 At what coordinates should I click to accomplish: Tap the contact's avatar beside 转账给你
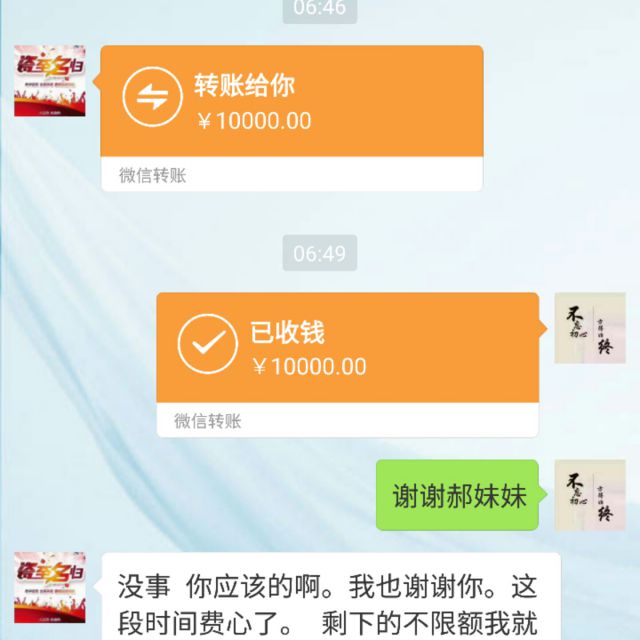point(50,81)
